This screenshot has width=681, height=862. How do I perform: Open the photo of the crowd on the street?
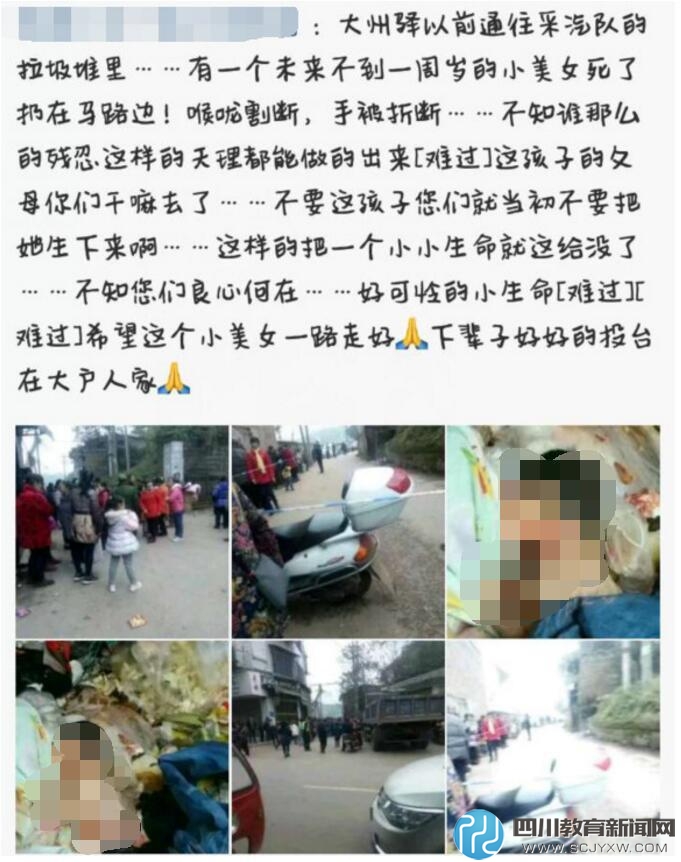(122, 531)
